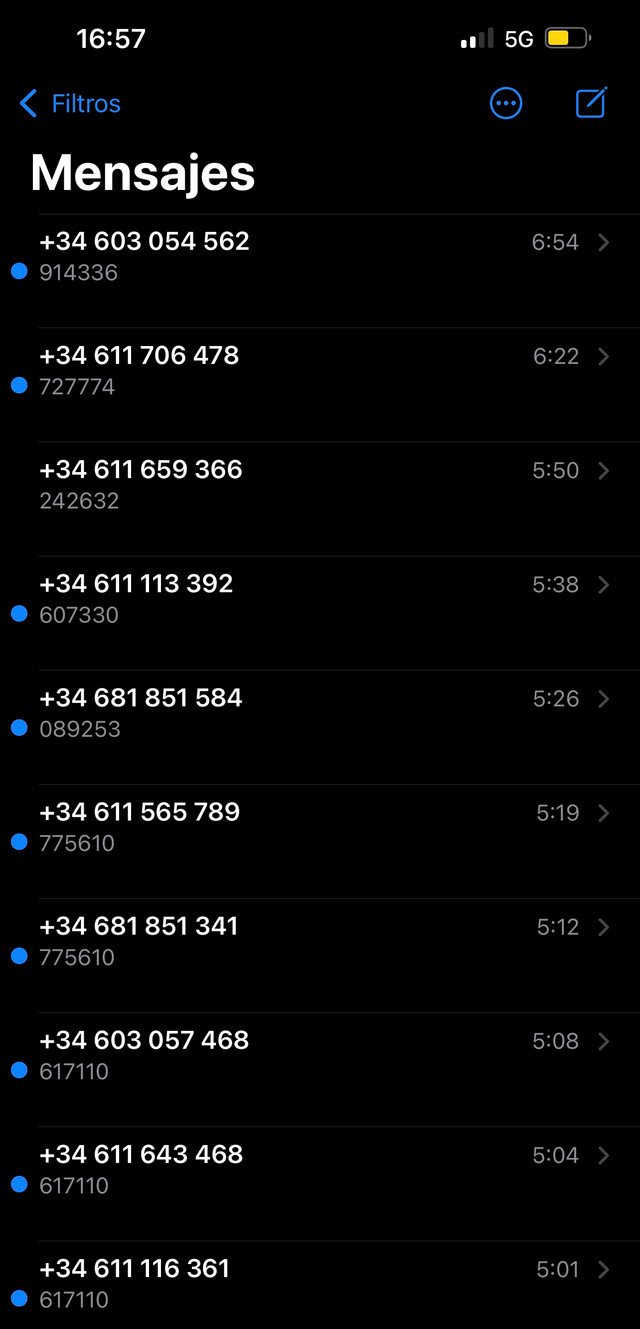Select the thread from +34 681 851 584

click(320, 727)
